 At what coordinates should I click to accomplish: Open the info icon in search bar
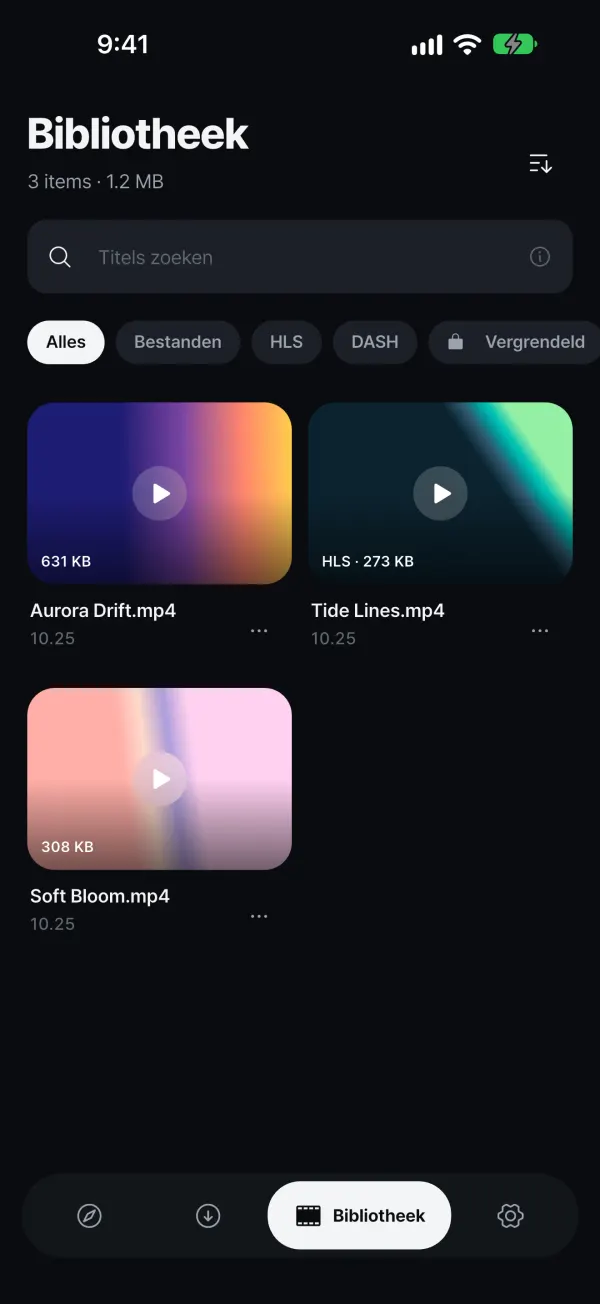pos(540,257)
